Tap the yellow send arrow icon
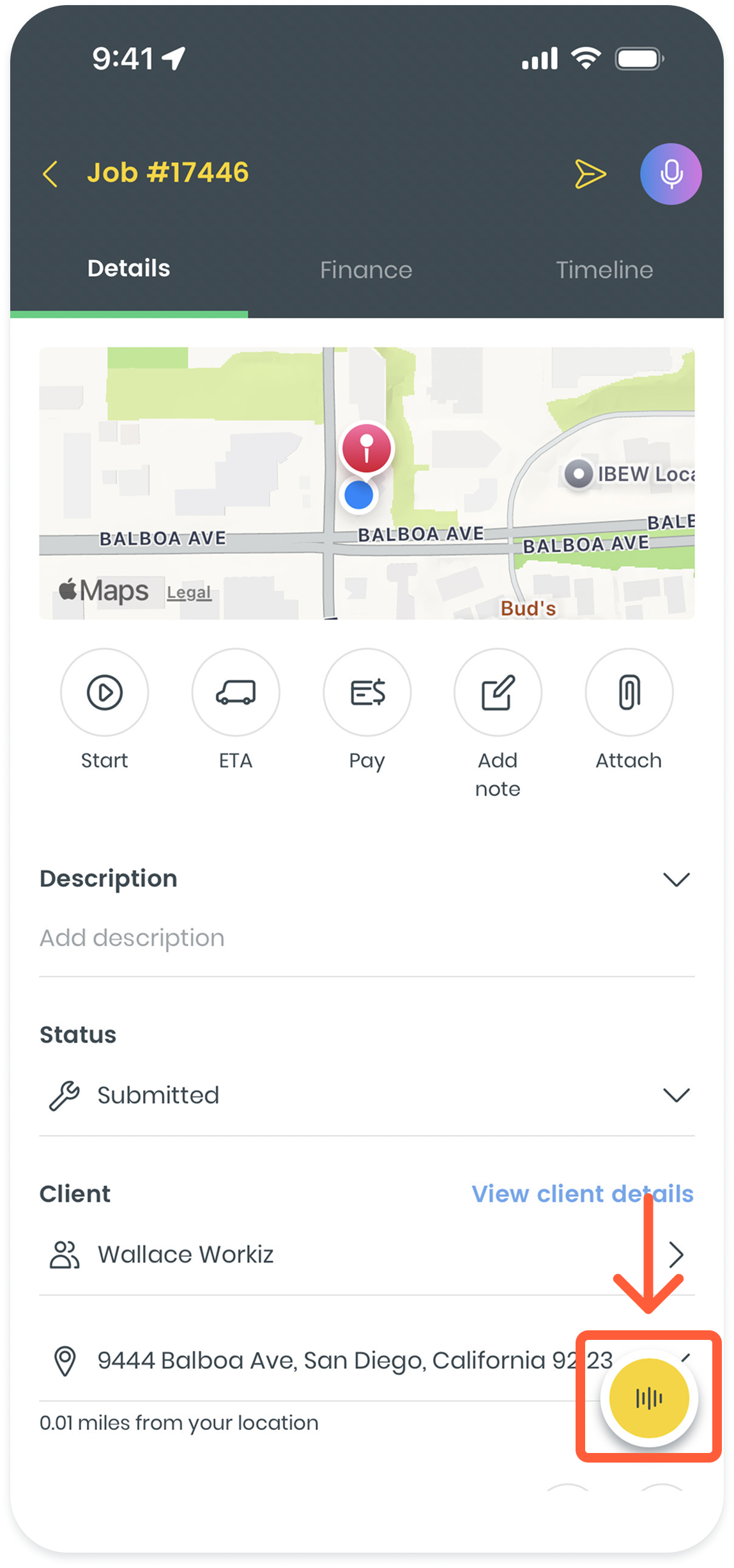The image size is (734, 1568). click(x=590, y=174)
